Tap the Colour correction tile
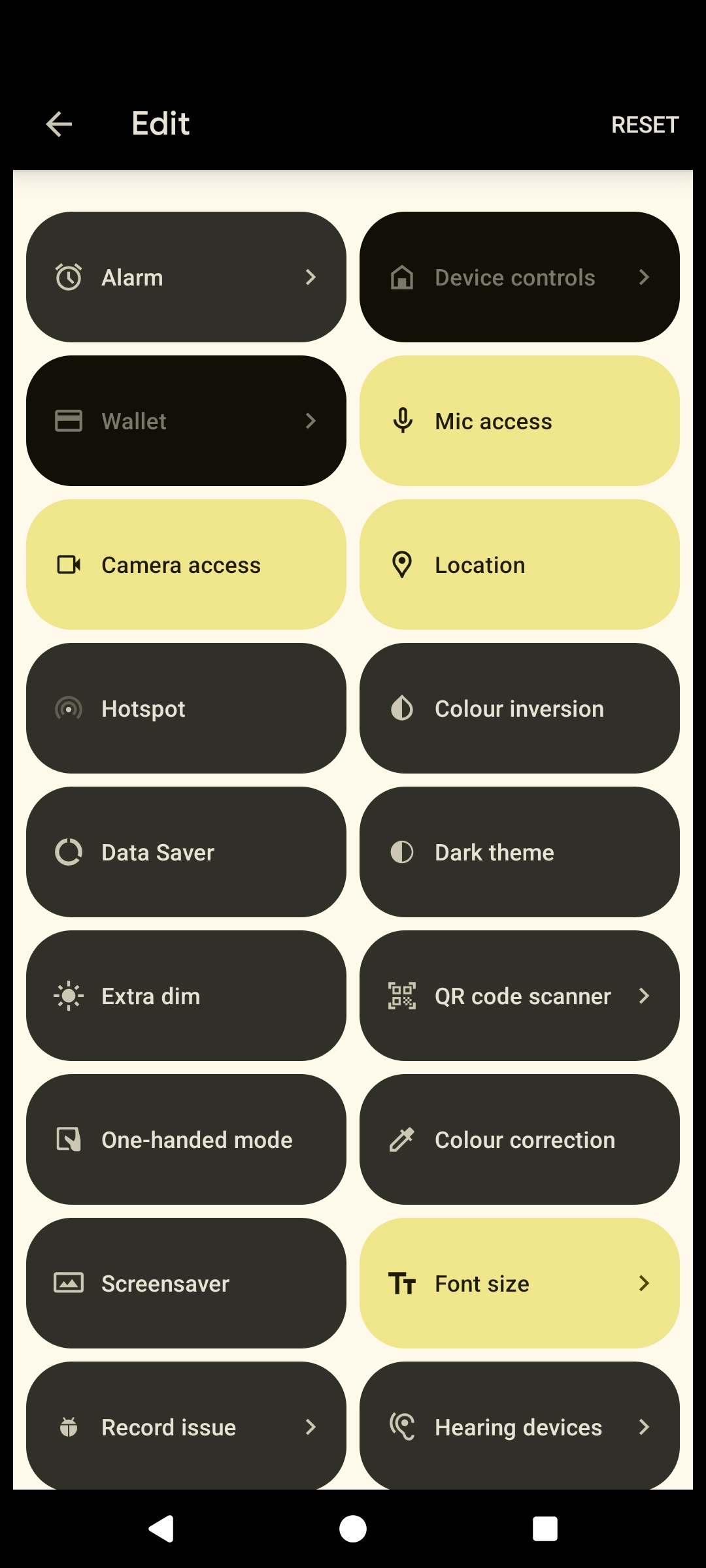This screenshot has height=1568, width=706. [x=520, y=1139]
